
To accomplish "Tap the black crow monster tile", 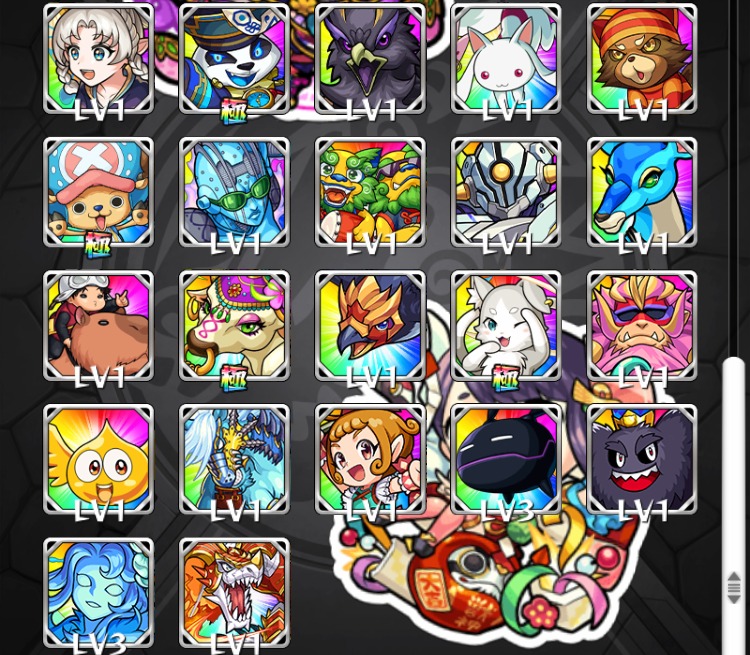I will 370,58.
